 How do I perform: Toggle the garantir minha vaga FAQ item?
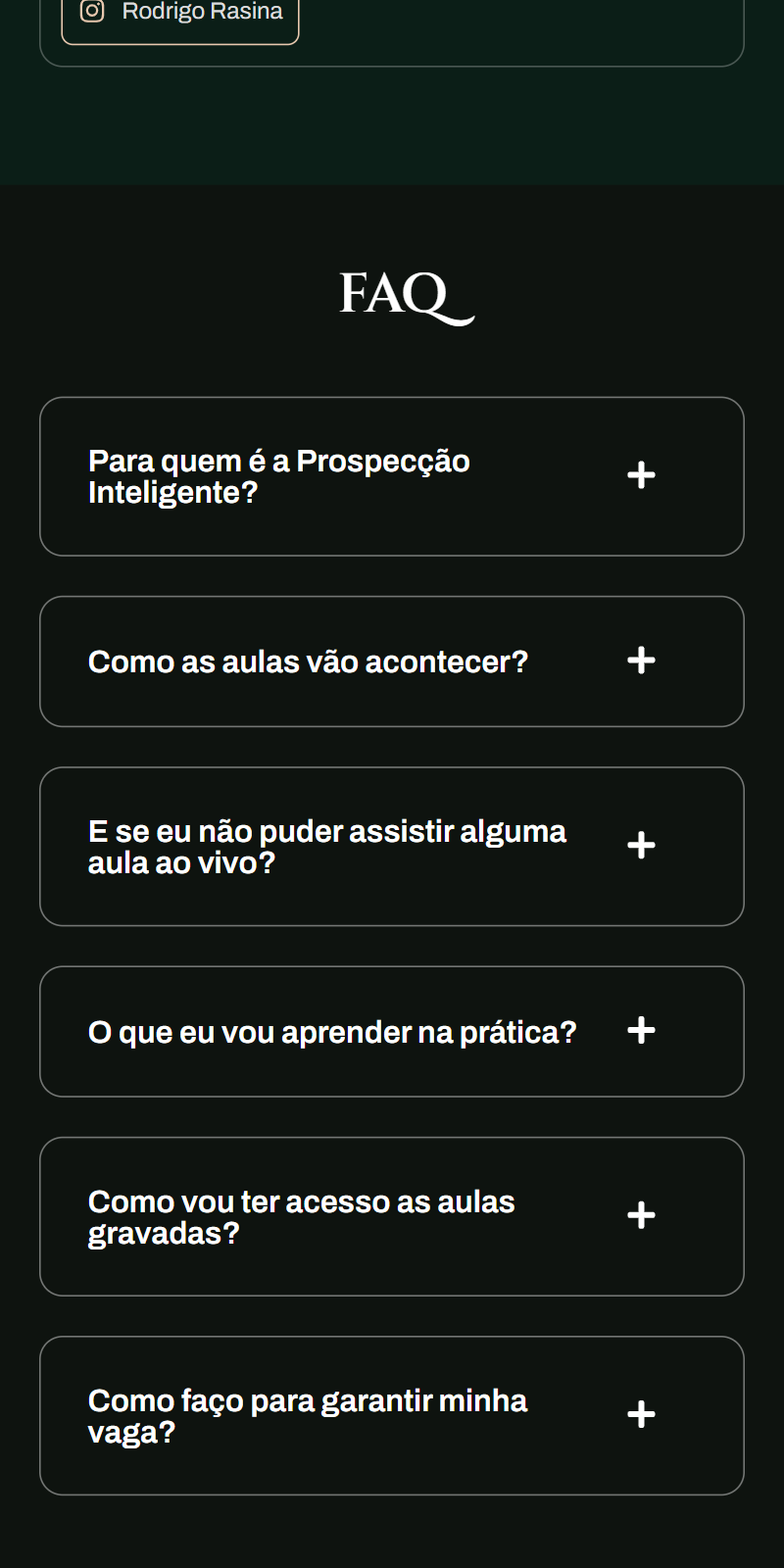click(392, 1414)
